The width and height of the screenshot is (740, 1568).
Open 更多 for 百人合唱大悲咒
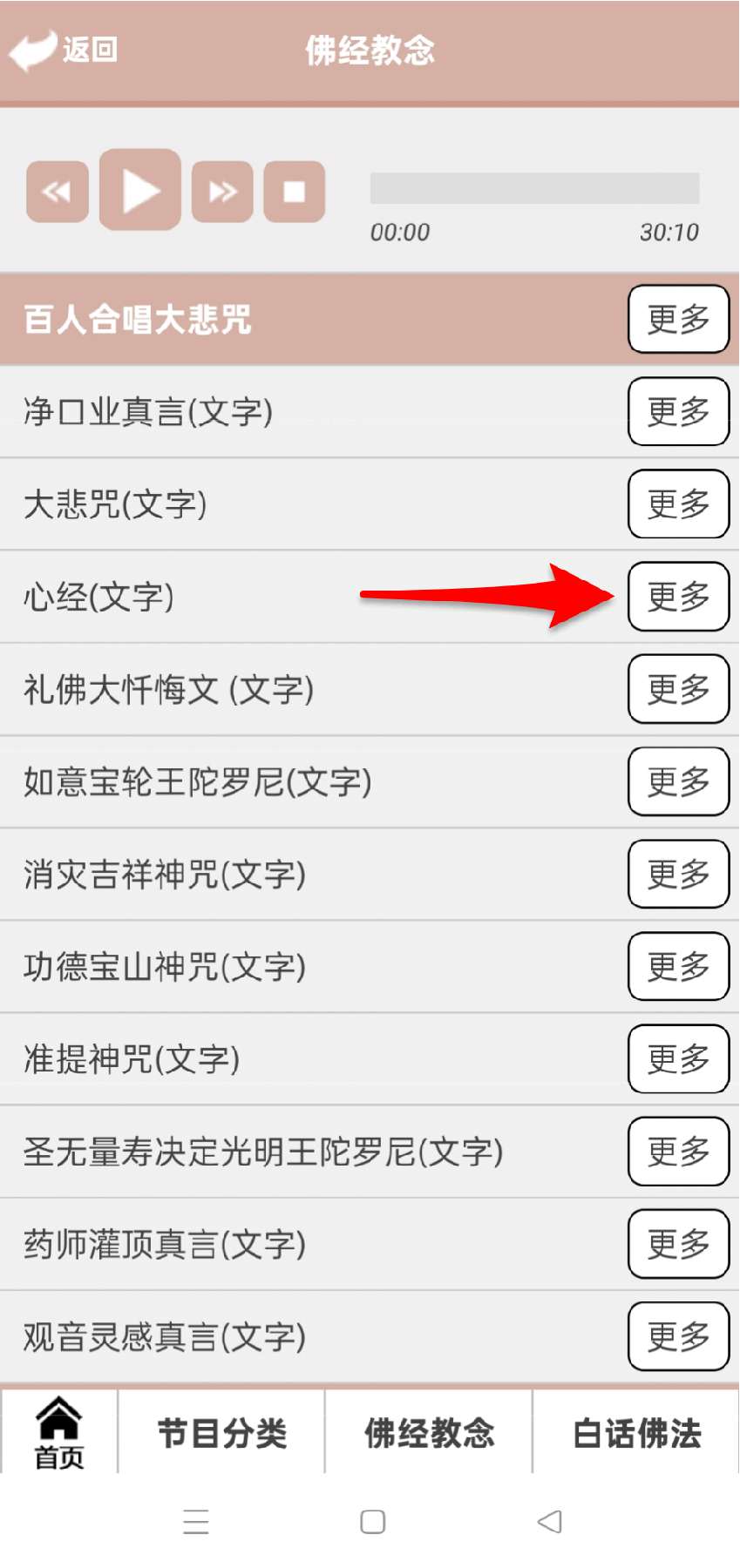[678, 320]
